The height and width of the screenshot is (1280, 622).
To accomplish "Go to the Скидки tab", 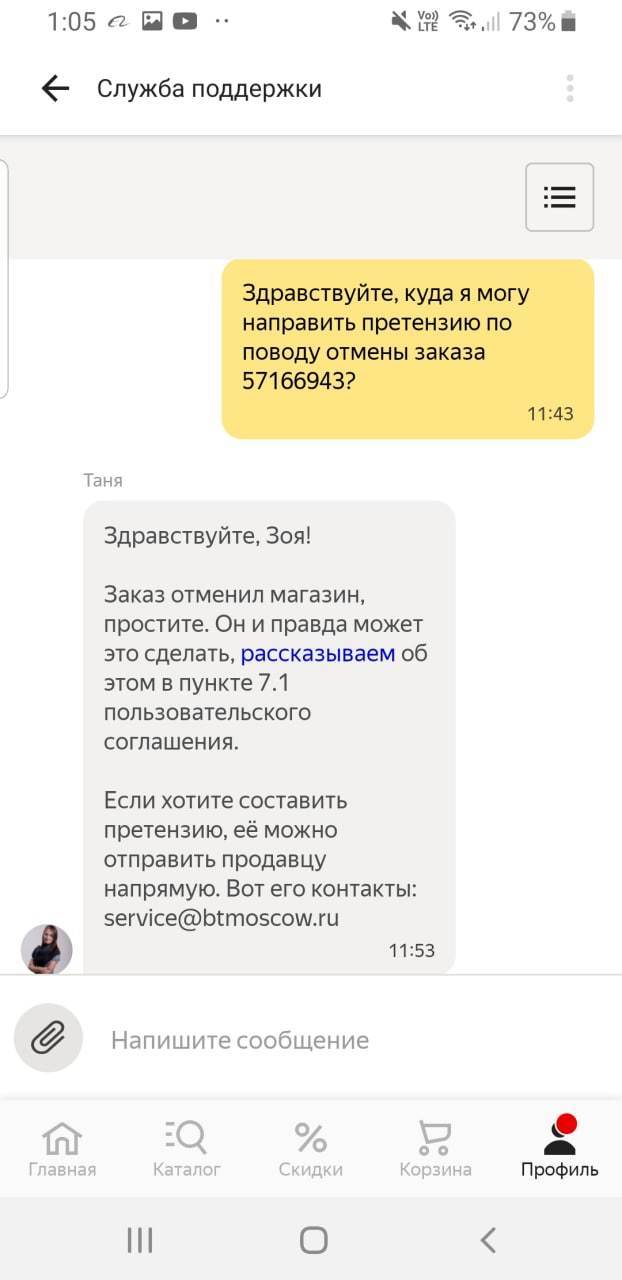I will (310, 1148).
